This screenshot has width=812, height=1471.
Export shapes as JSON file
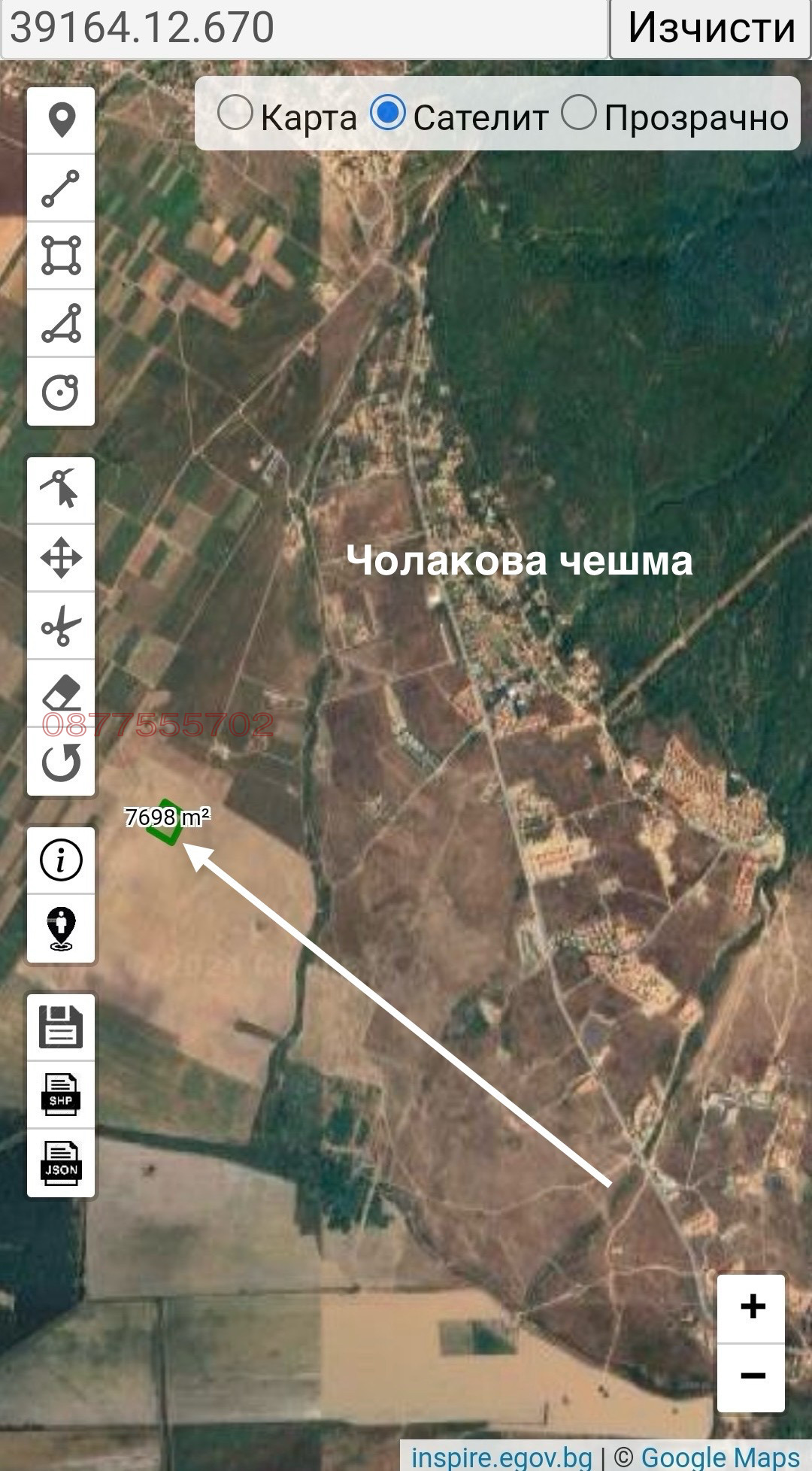click(x=61, y=1163)
